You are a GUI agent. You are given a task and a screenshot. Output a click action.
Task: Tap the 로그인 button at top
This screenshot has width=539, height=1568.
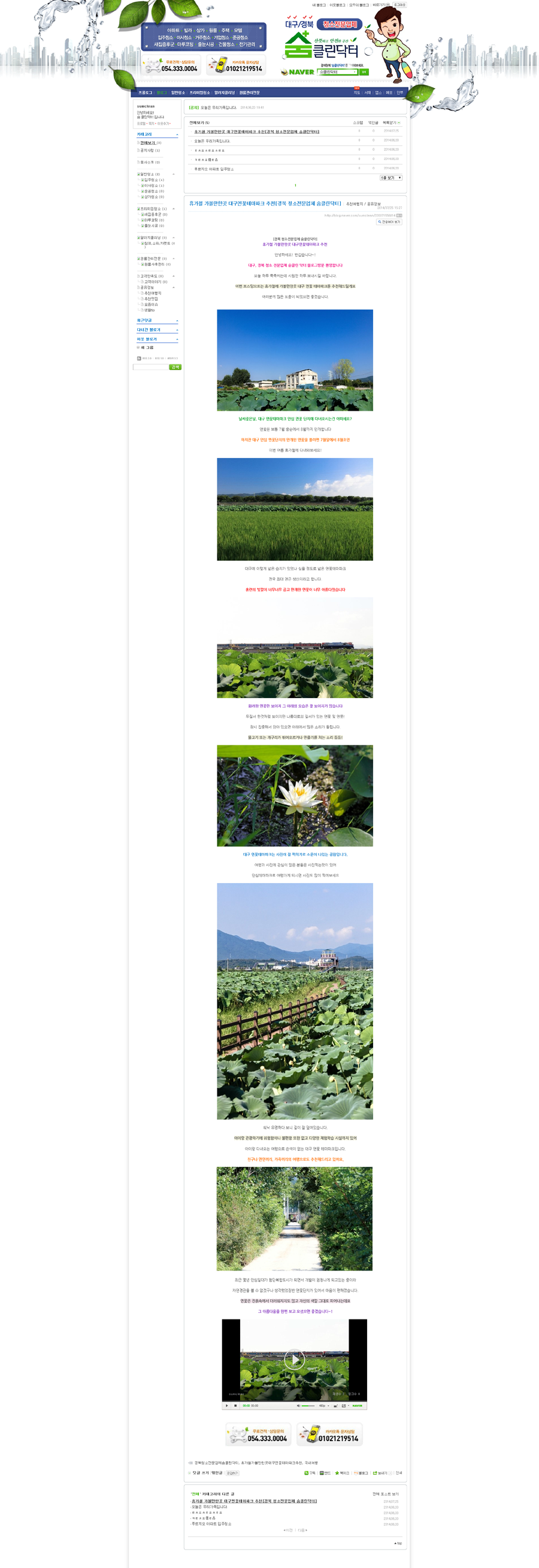[399, 5]
